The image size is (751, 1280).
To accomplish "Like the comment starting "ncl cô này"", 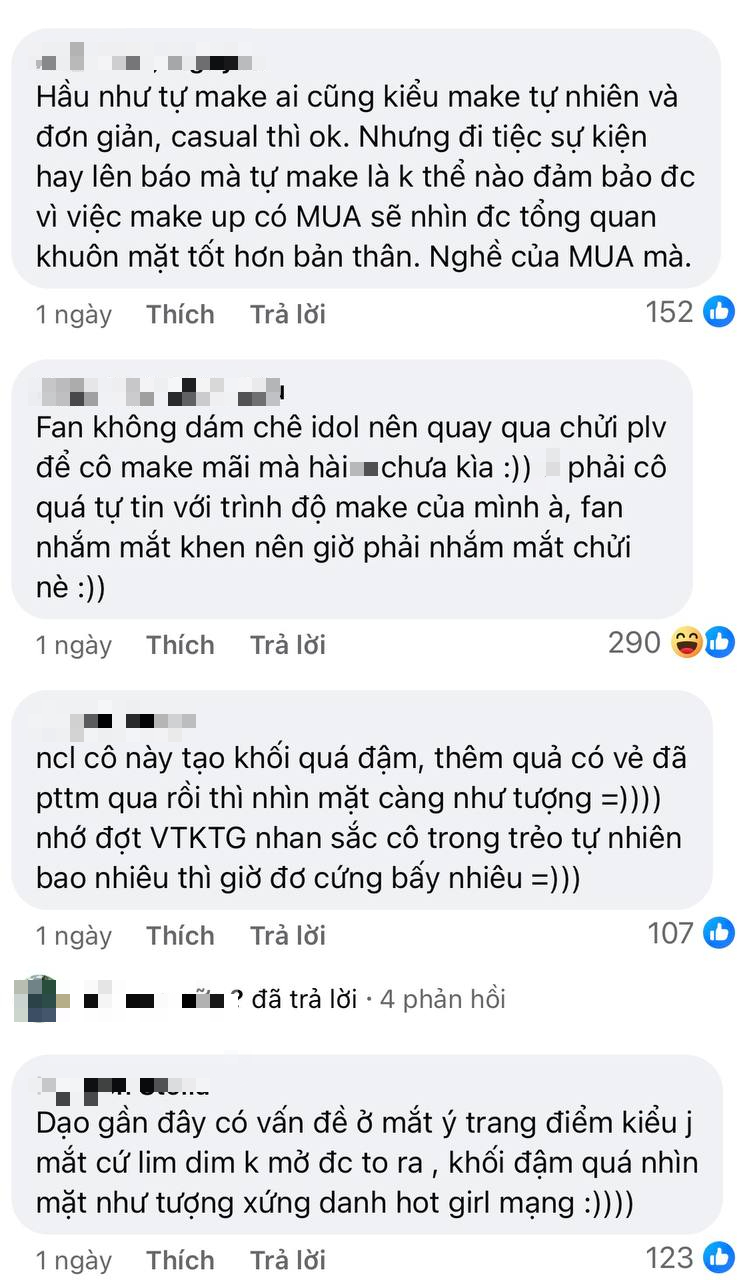I will [180, 935].
